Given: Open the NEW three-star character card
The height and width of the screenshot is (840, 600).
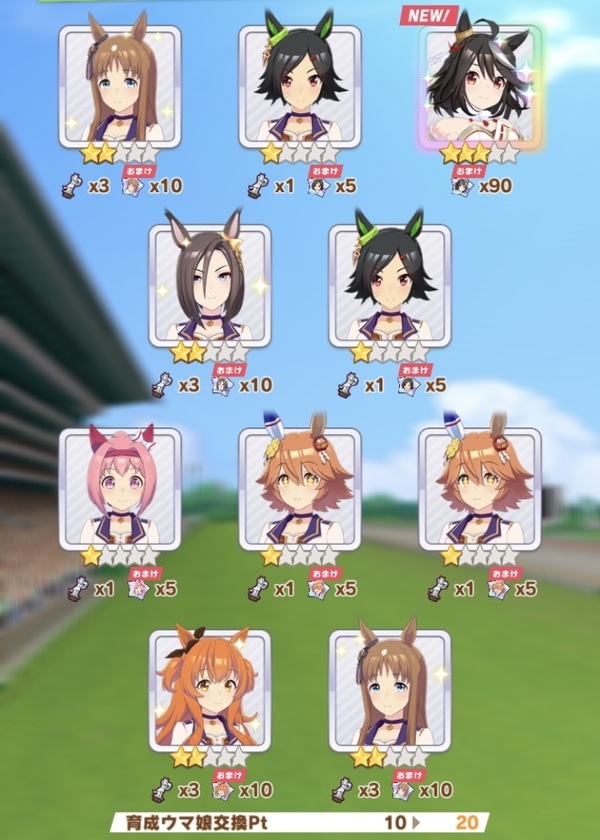Looking at the screenshot, I should [480, 88].
